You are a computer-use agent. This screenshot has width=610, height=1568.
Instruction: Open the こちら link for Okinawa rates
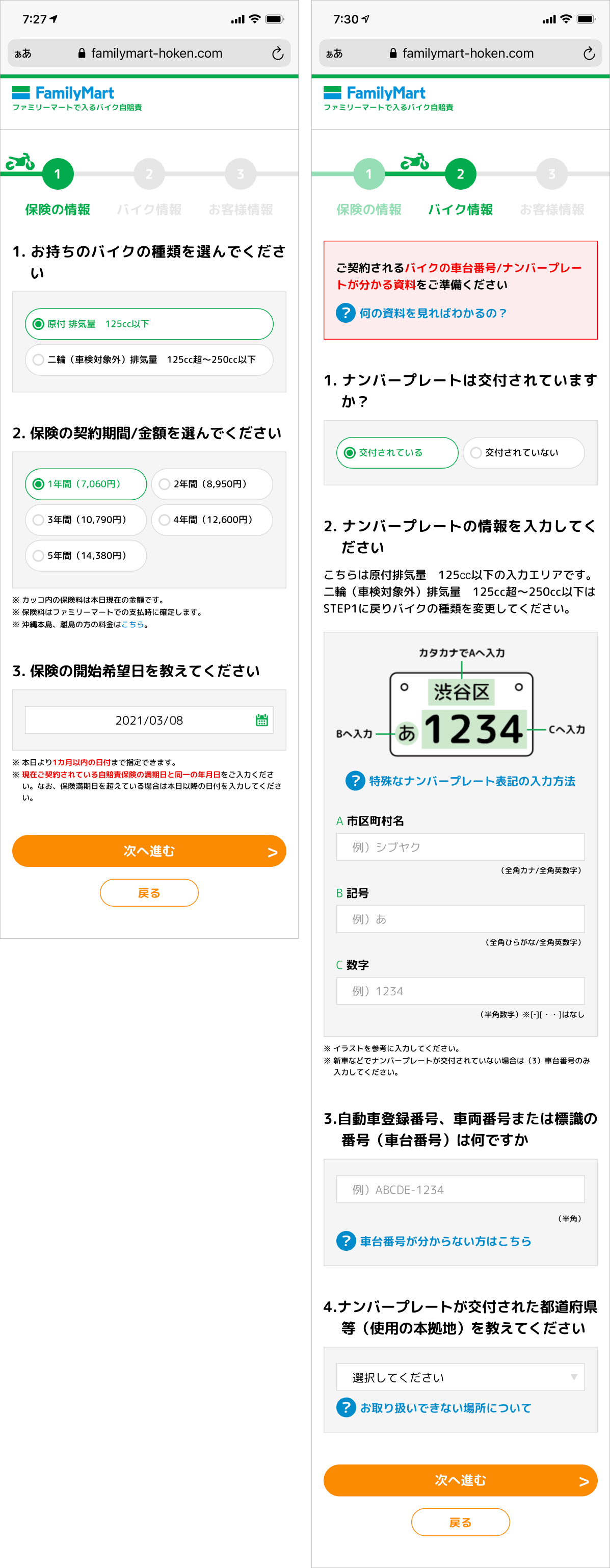[x=132, y=625]
